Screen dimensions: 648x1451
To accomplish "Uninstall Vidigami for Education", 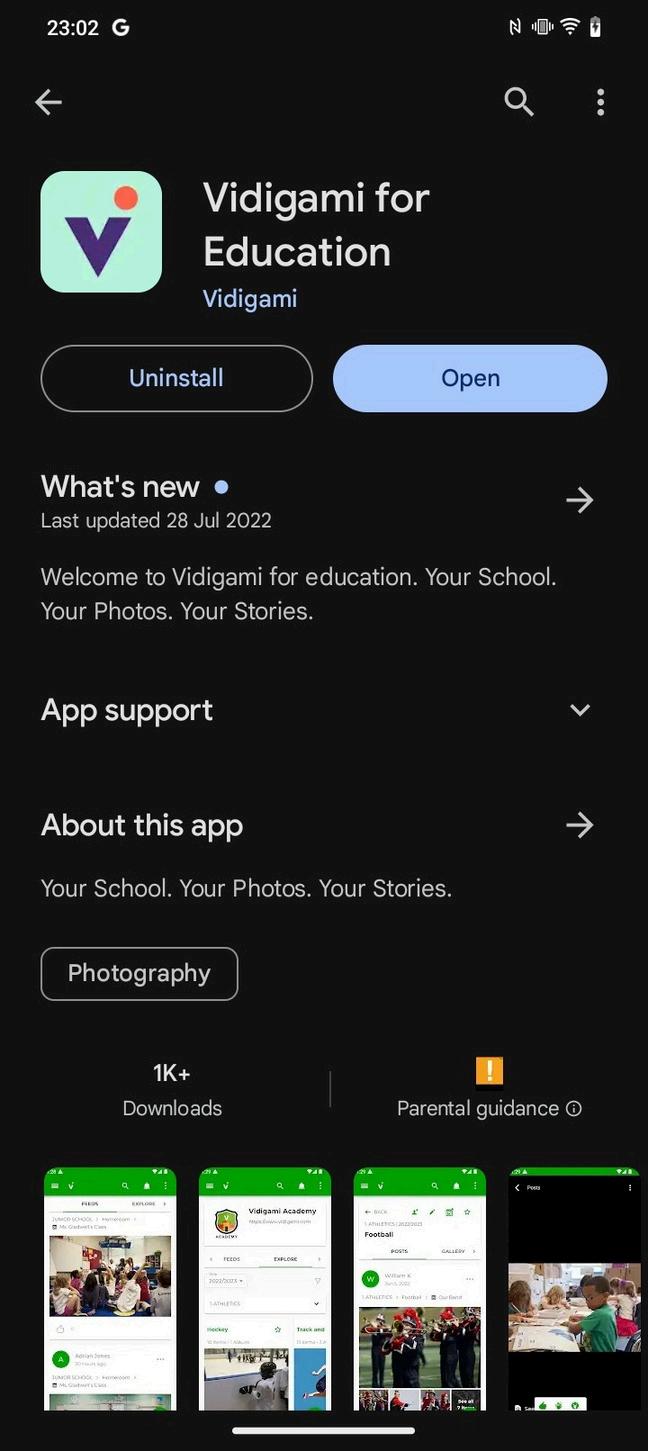I will [176, 378].
